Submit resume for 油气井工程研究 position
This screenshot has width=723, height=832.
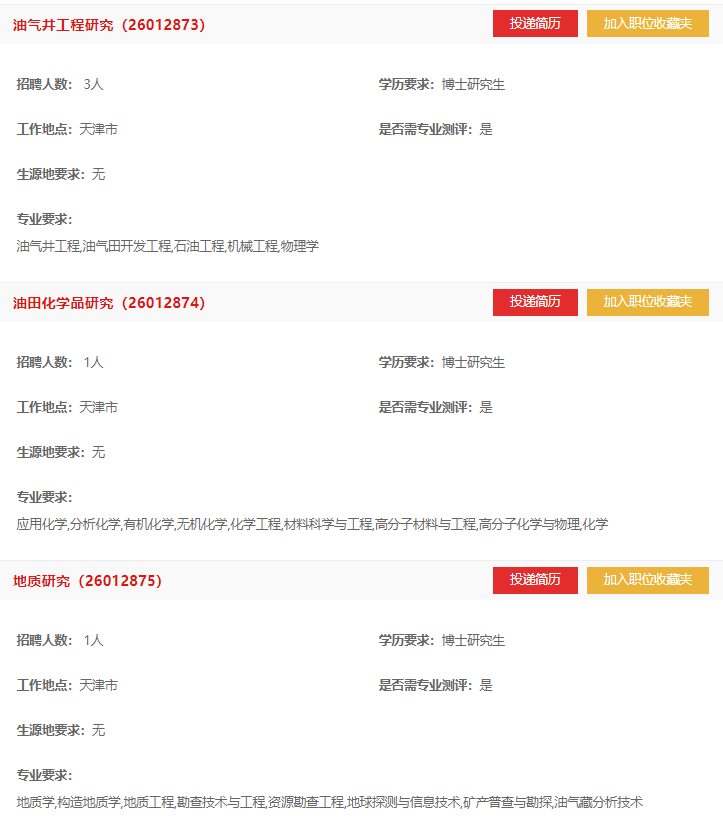pos(535,24)
